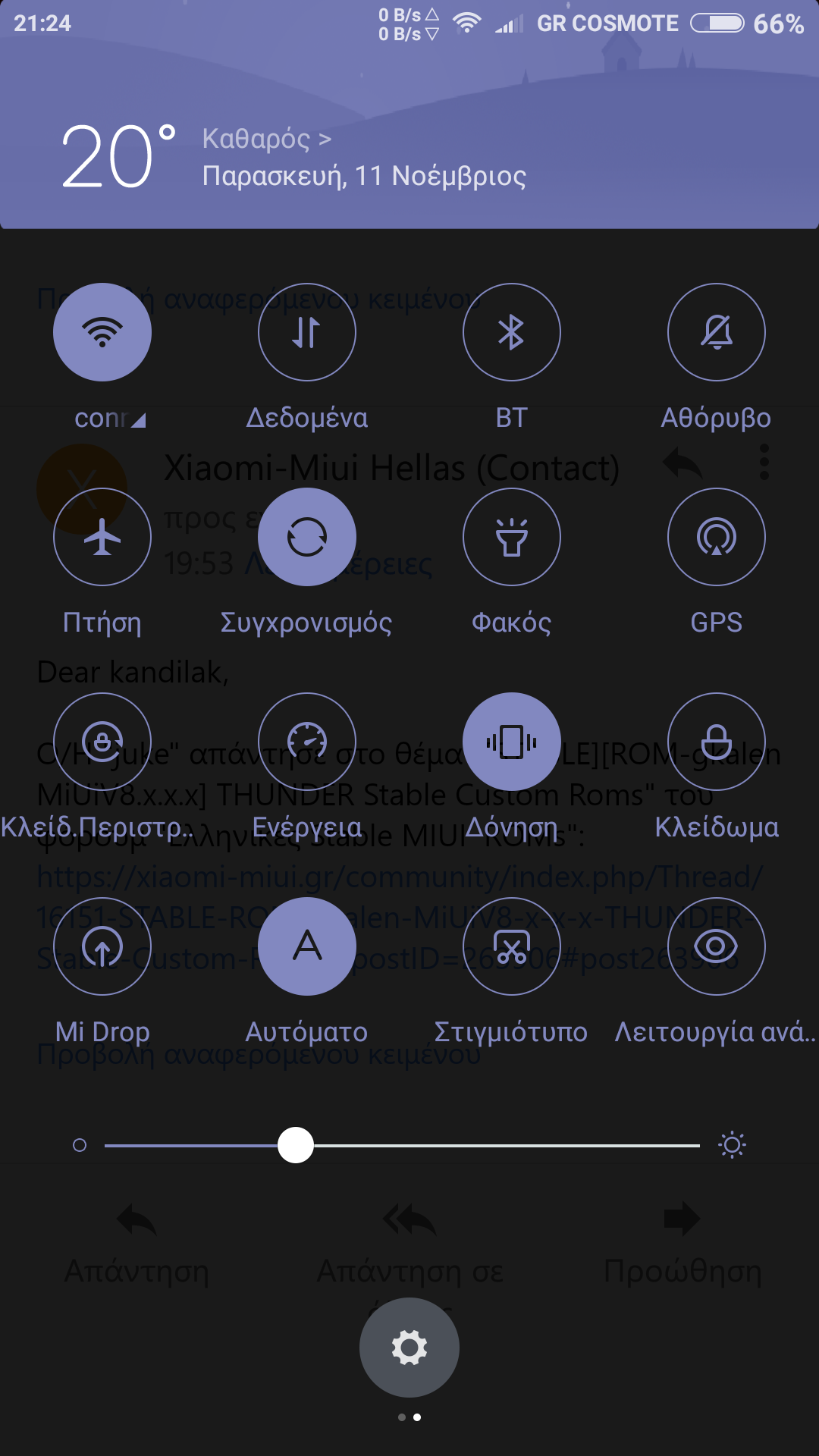
Task: Switch on airplane mode (Πτήση)
Action: (102, 537)
